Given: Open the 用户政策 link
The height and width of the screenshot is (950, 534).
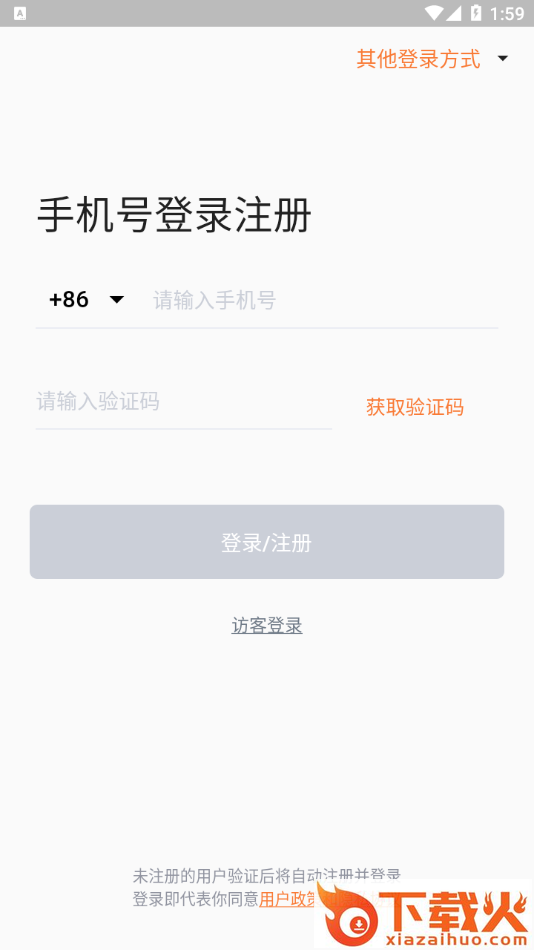Looking at the screenshot, I should click(x=288, y=899).
